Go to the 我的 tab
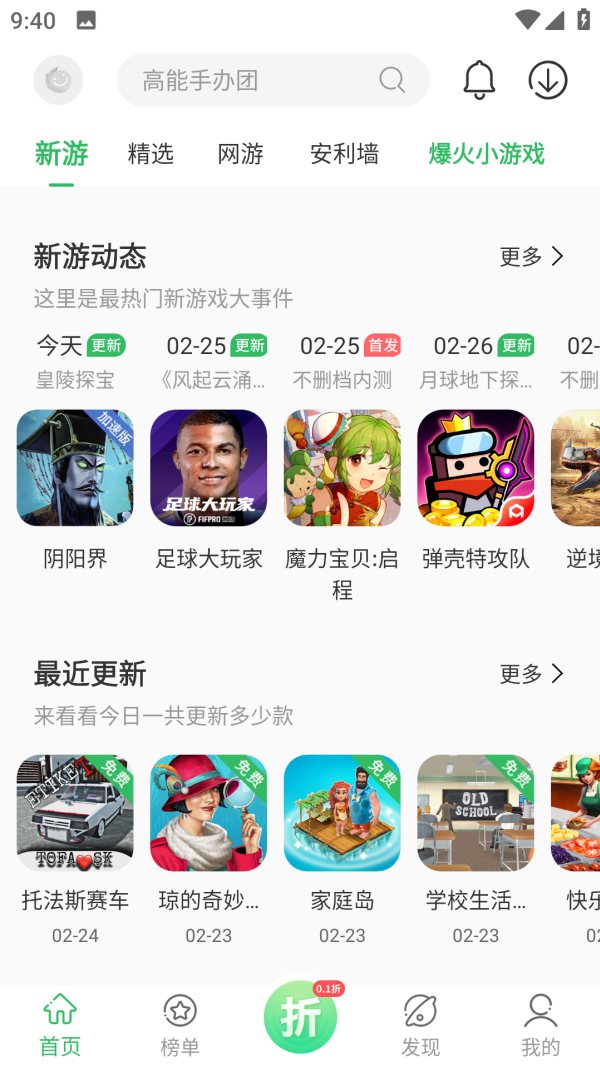The image size is (600, 1067). (x=541, y=1025)
